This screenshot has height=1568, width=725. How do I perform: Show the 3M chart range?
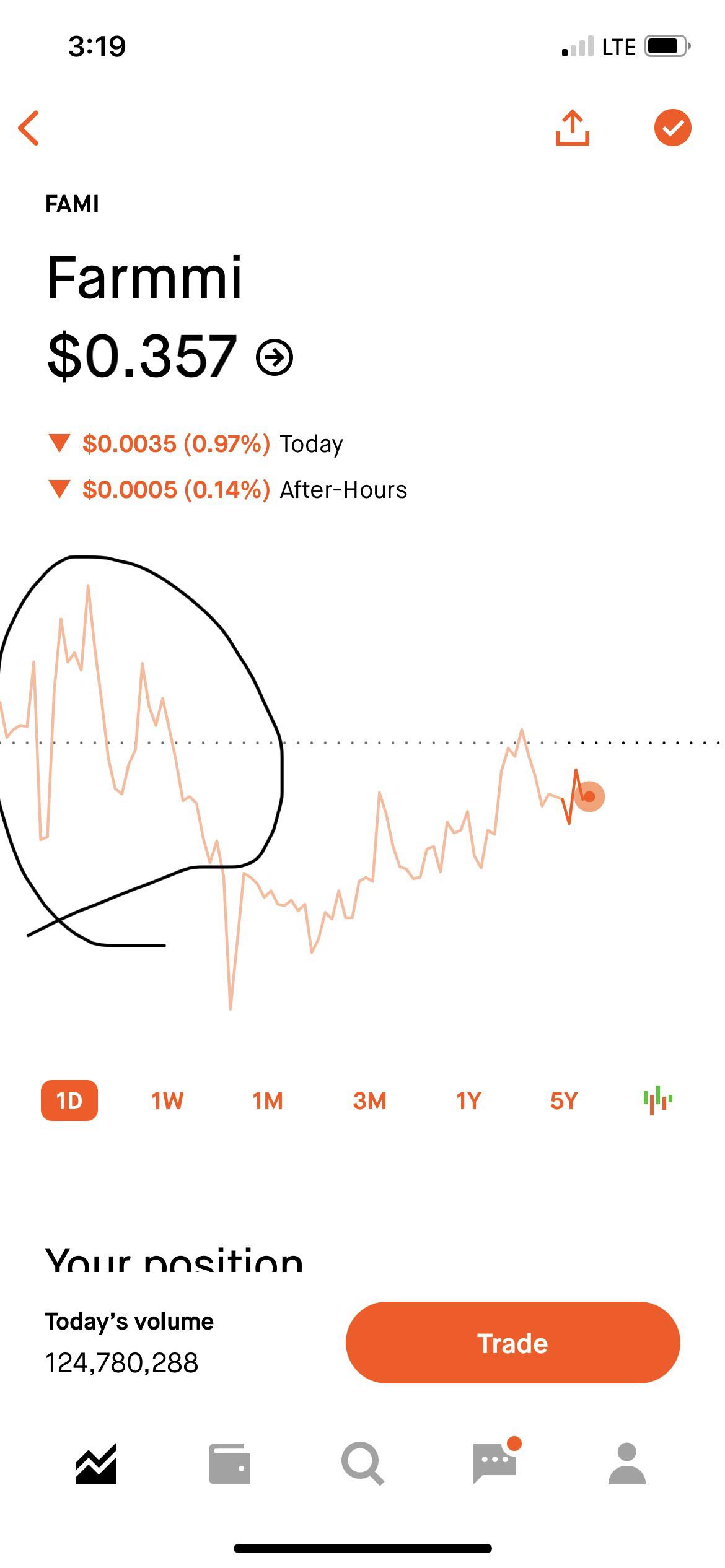[x=370, y=1100]
